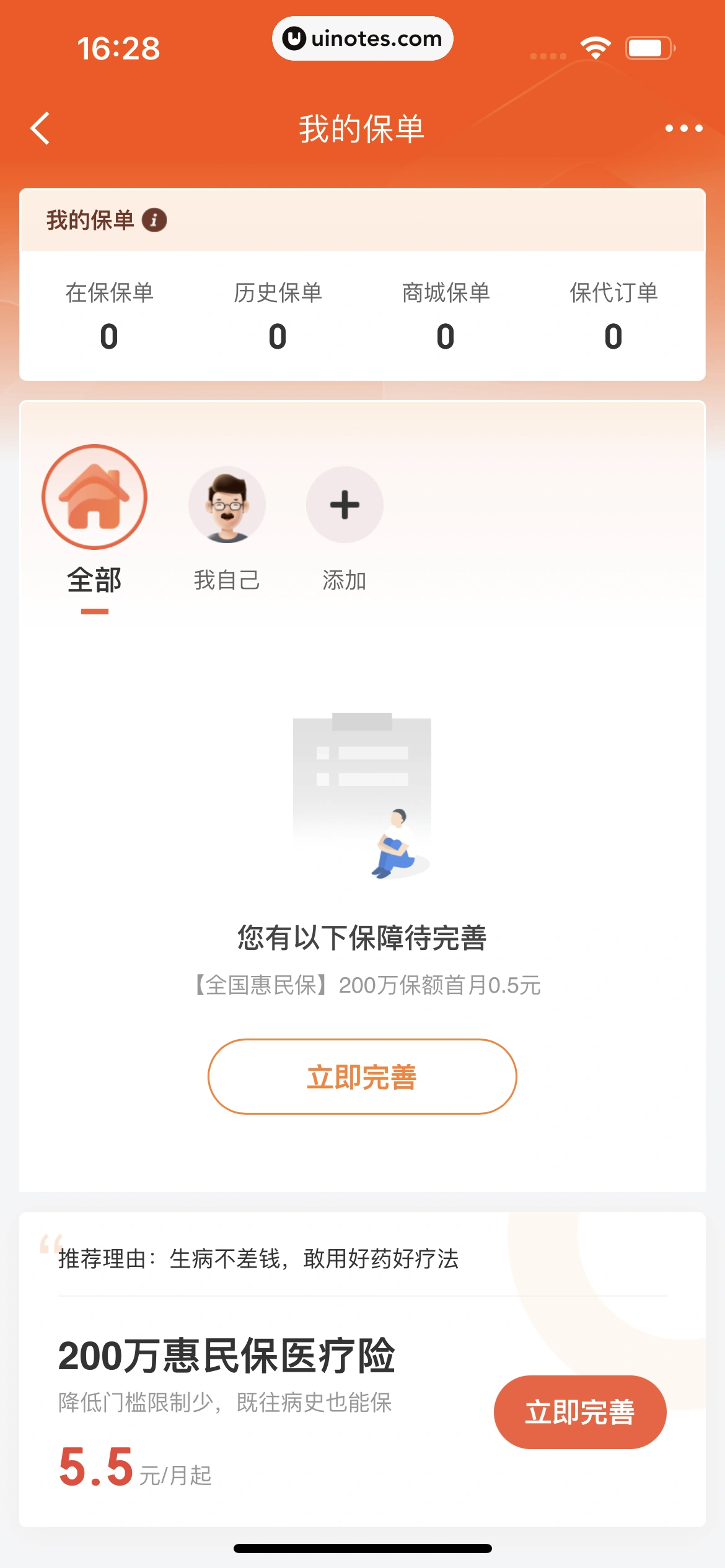Screen dimensions: 725x1568
Task: Go back from 我的保单 page
Action: [x=40, y=128]
